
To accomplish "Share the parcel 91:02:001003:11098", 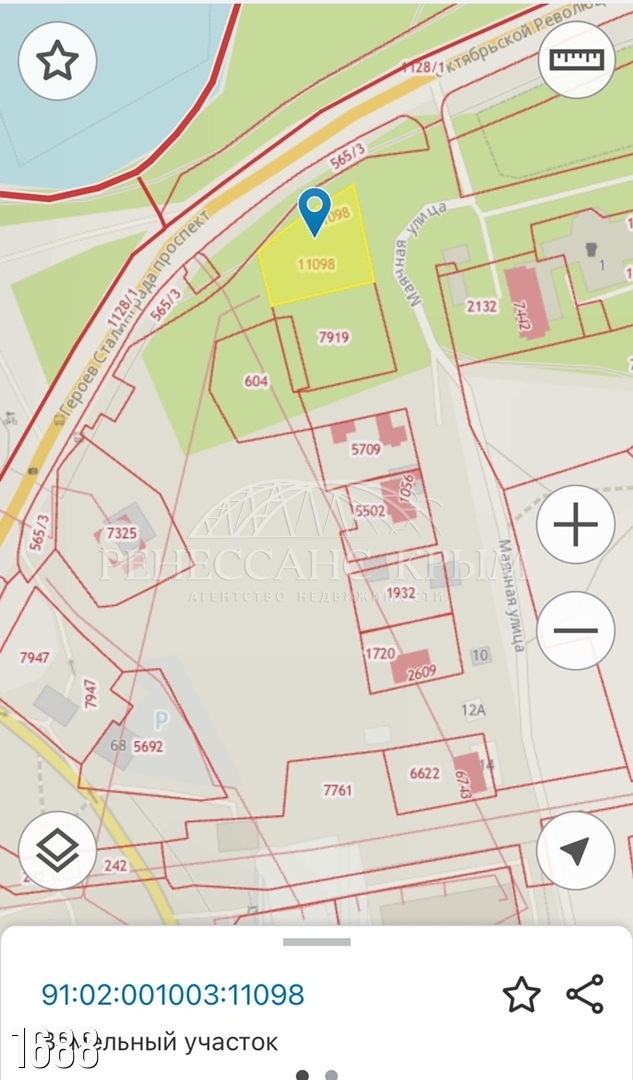I will tap(584, 994).
